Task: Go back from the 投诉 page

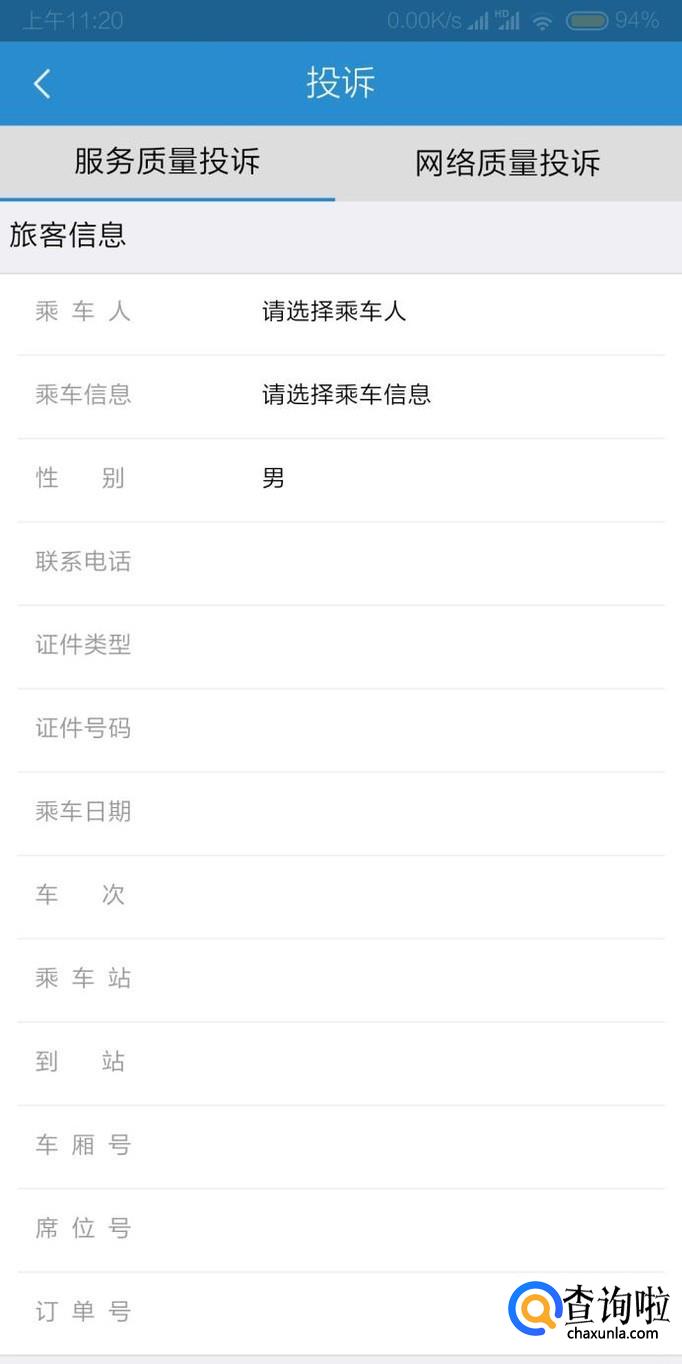Action: (42, 84)
